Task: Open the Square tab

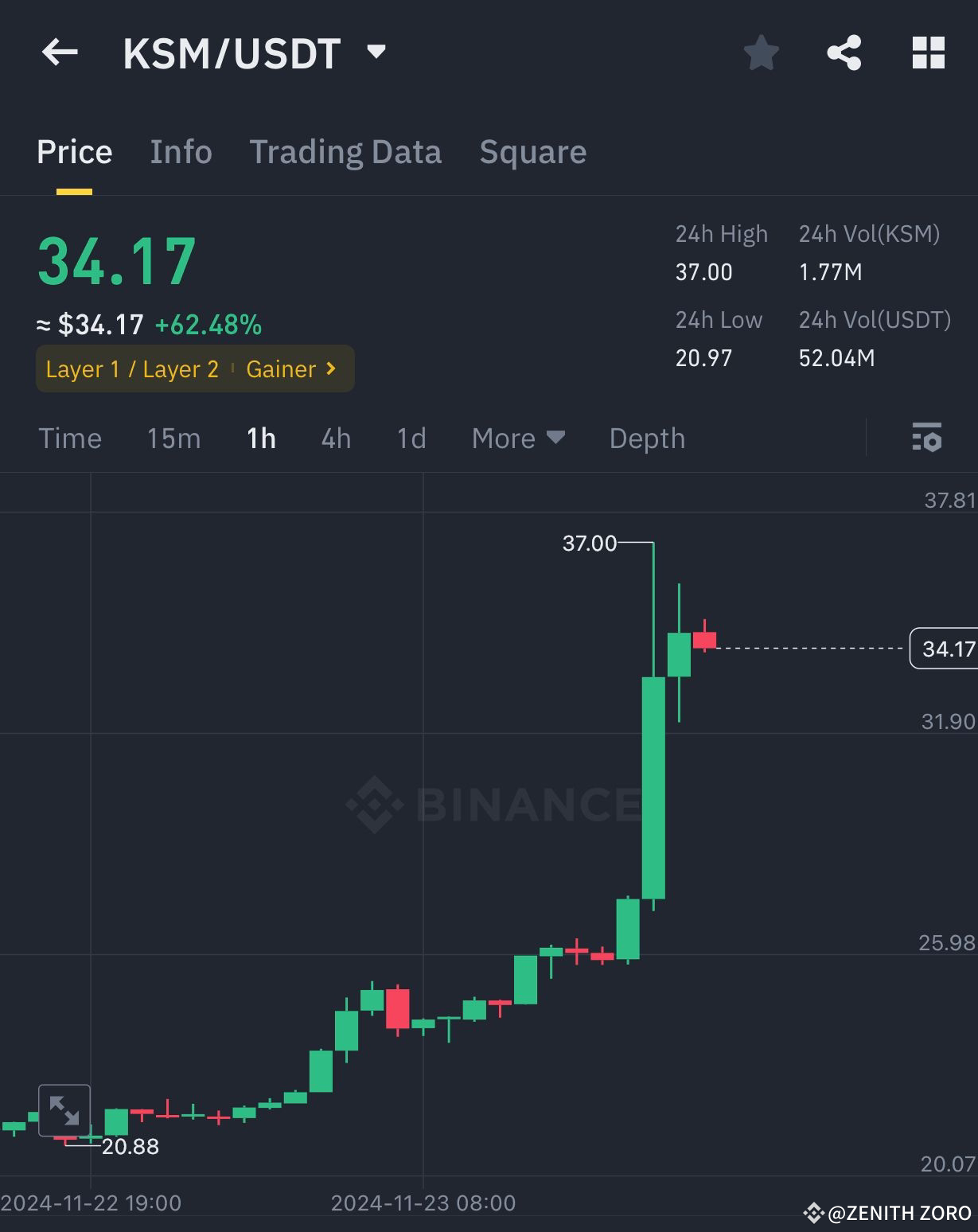Action: point(532,151)
